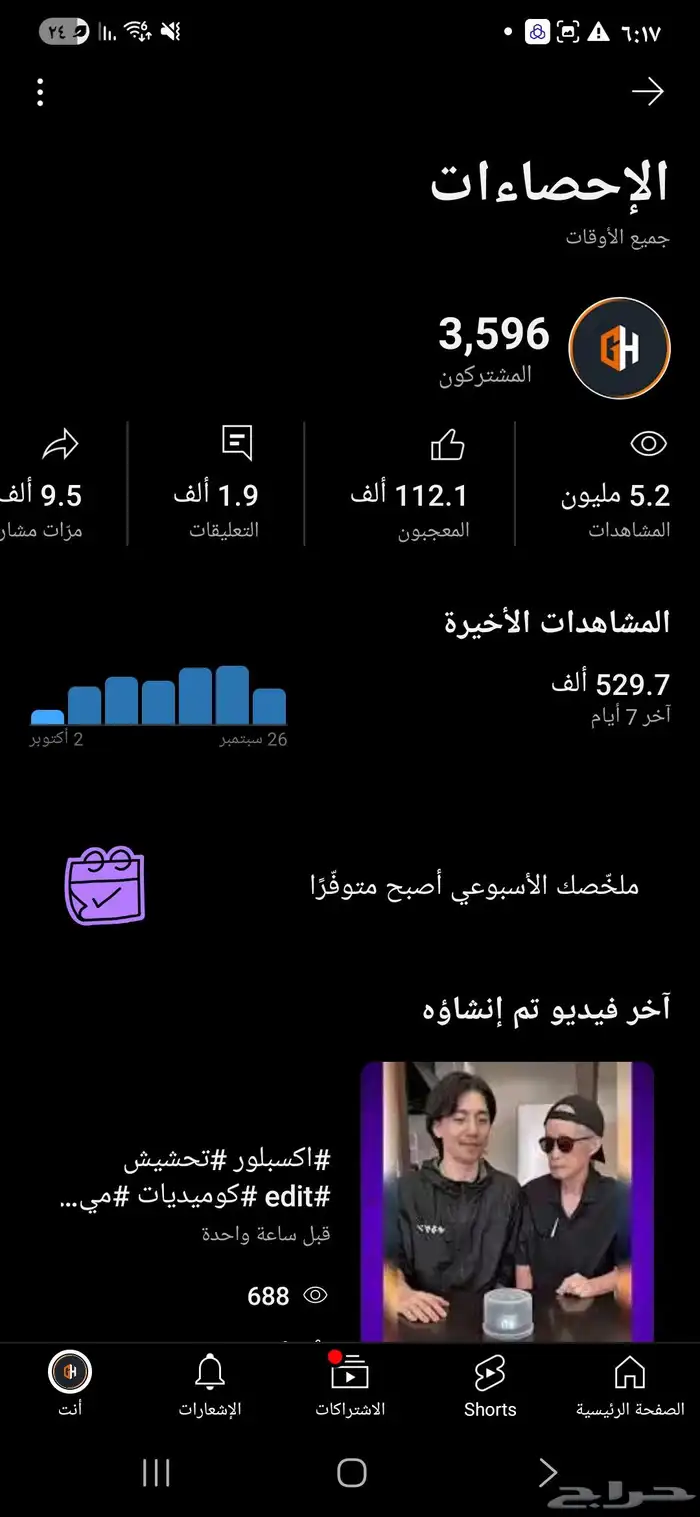Open the three-dot overflow menu
The height and width of the screenshot is (1517, 700).
click(40, 93)
